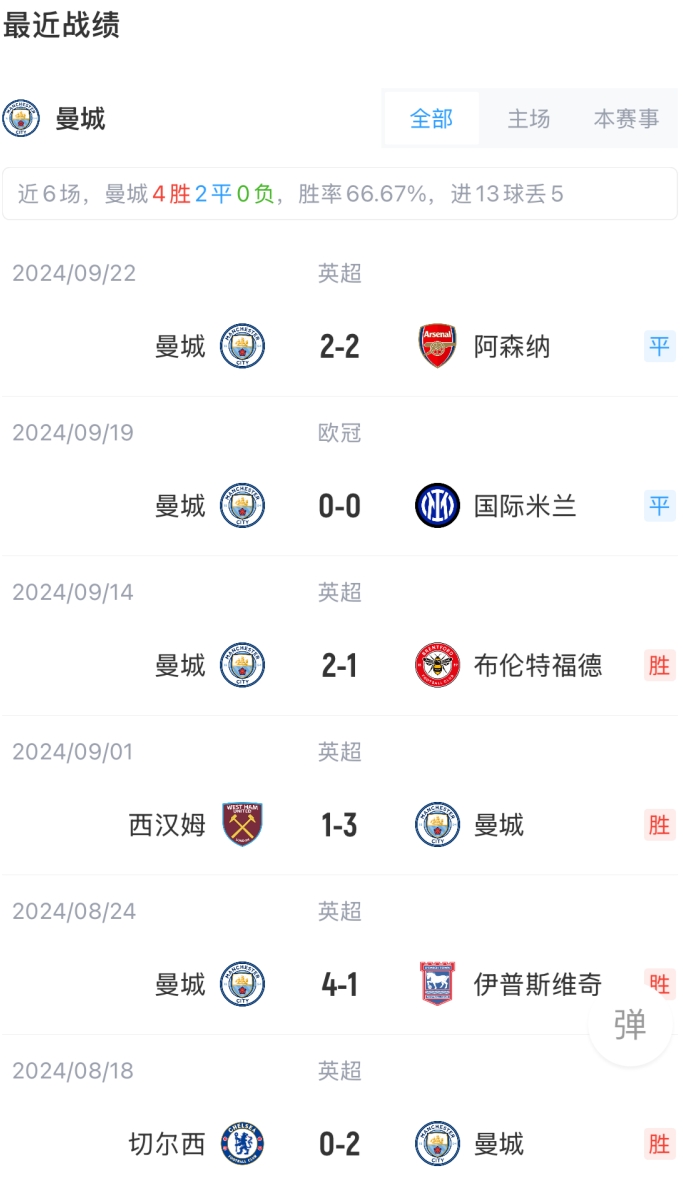Open the 曼城 vs 国际米兰 0-0 match
This screenshot has width=683, height=1194.
(x=340, y=506)
